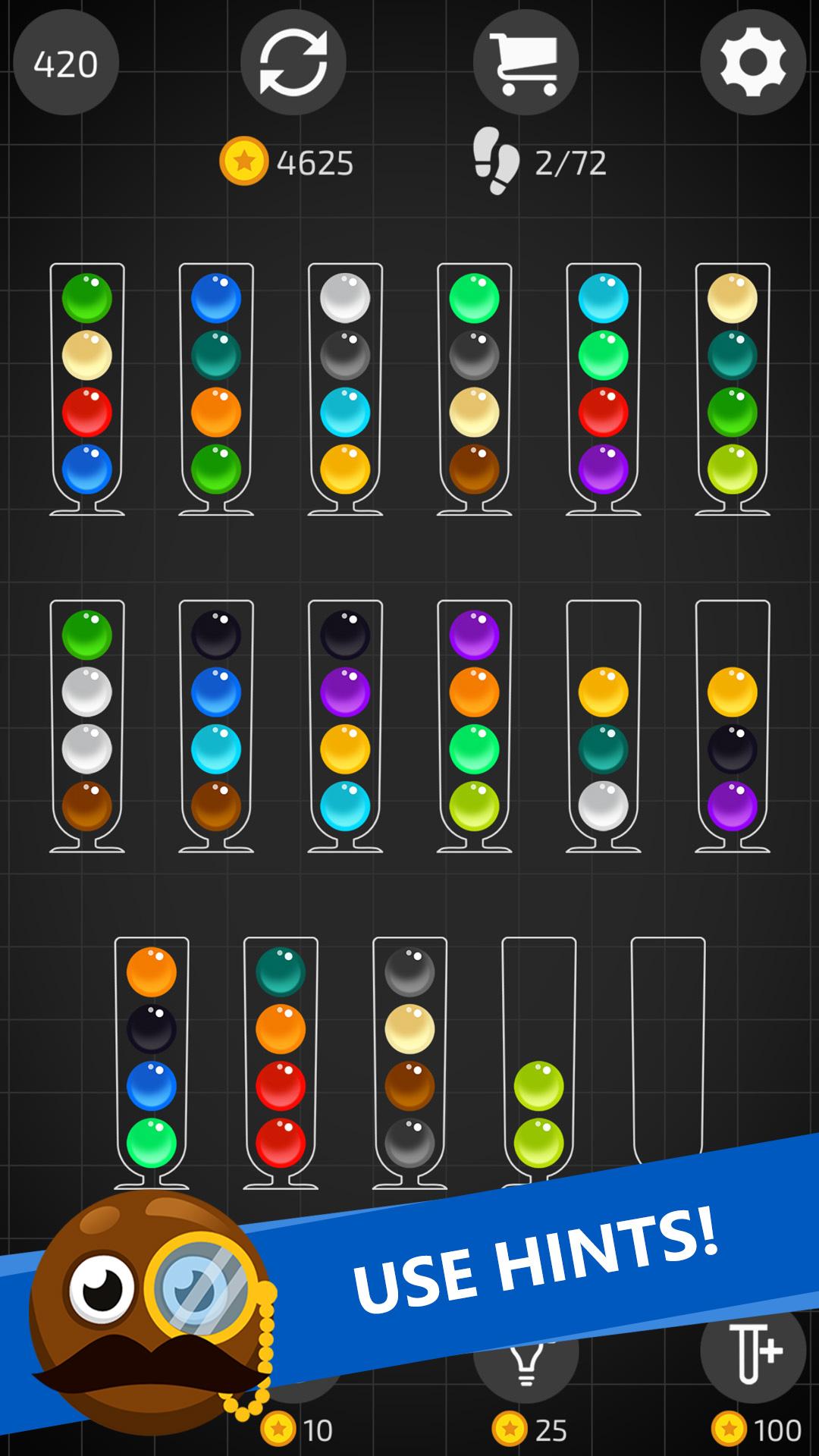Select the tube with gray balls top and bottom
The height and width of the screenshot is (1456, 819).
tap(409, 1062)
